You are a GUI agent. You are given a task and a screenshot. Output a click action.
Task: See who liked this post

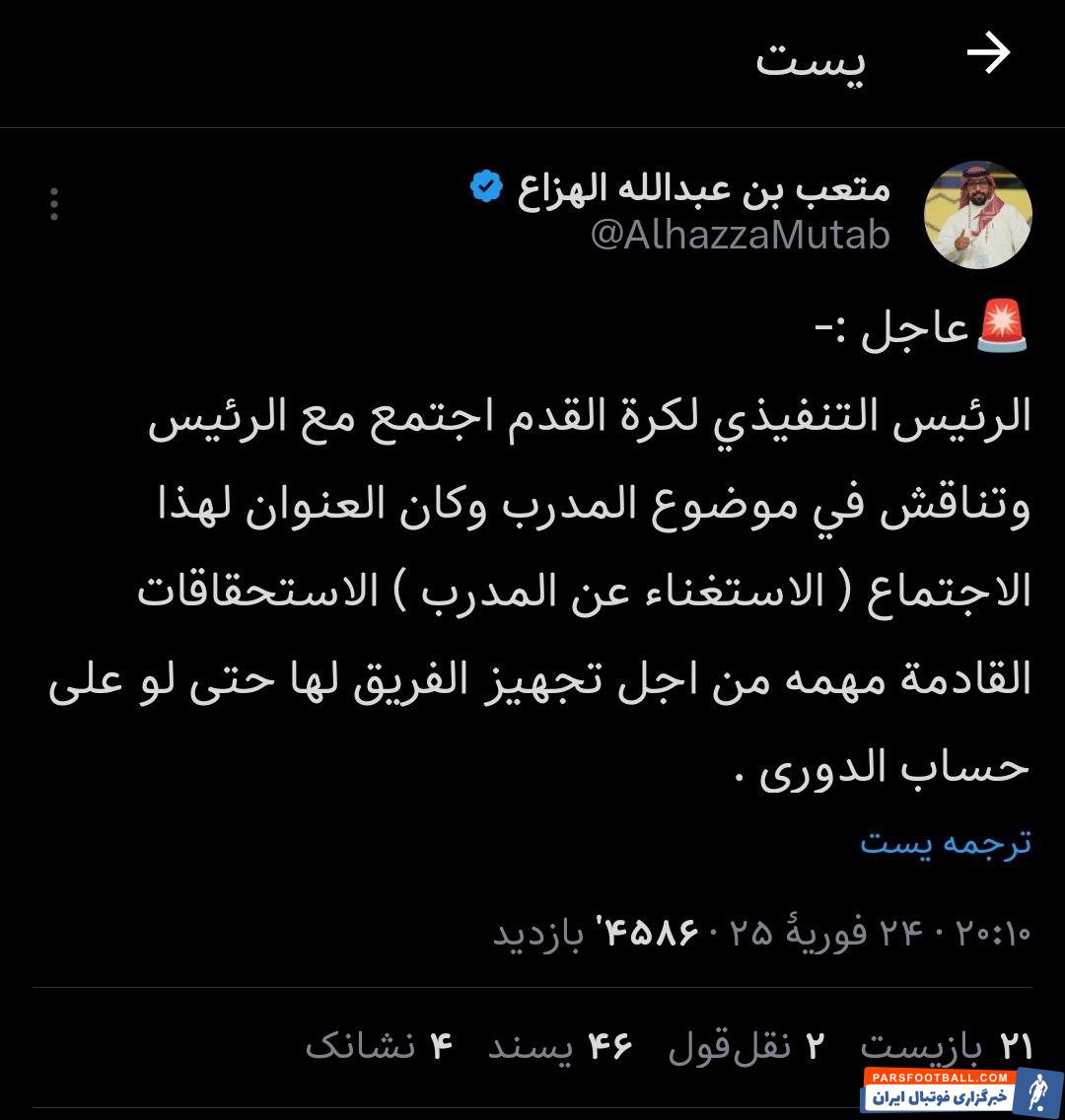559,1046
